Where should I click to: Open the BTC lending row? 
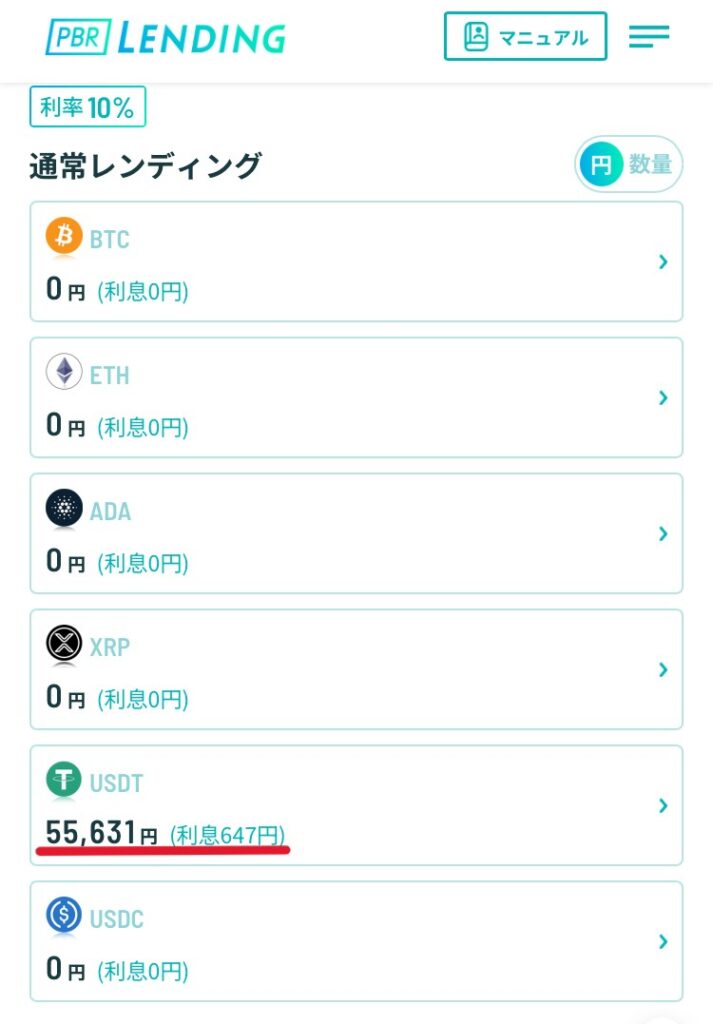pos(356,262)
